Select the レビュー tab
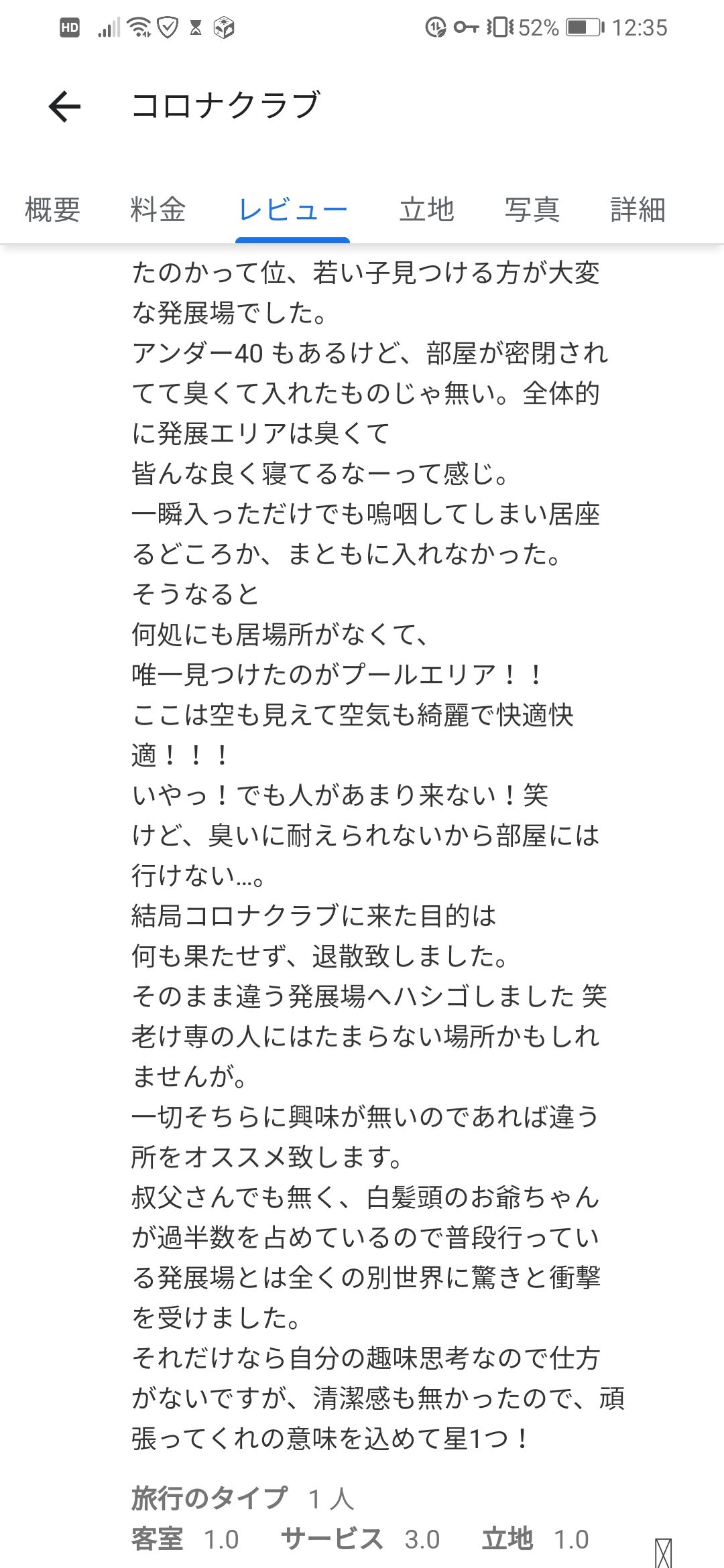The image size is (724, 1568). tap(293, 210)
